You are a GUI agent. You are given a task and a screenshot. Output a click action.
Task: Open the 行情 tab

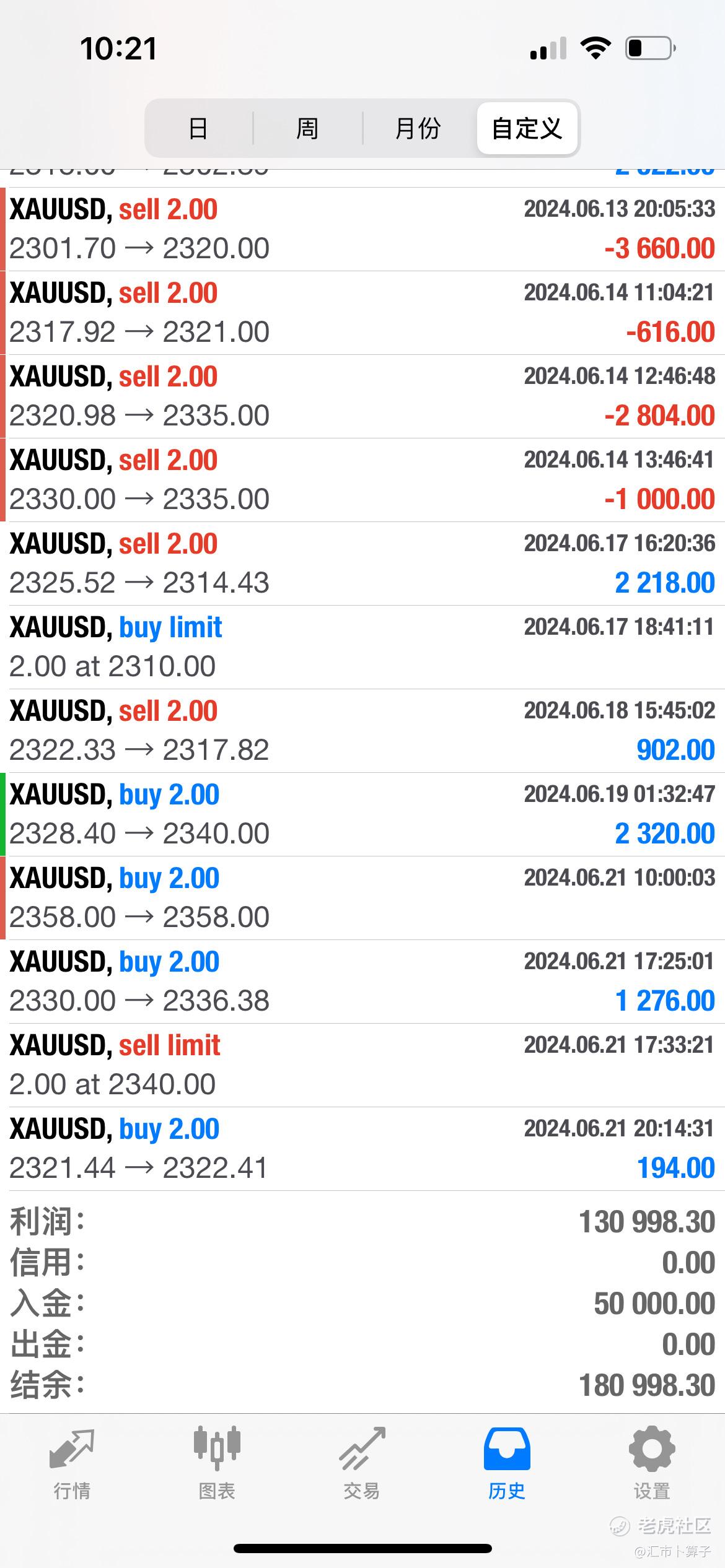tap(72, 1463)
